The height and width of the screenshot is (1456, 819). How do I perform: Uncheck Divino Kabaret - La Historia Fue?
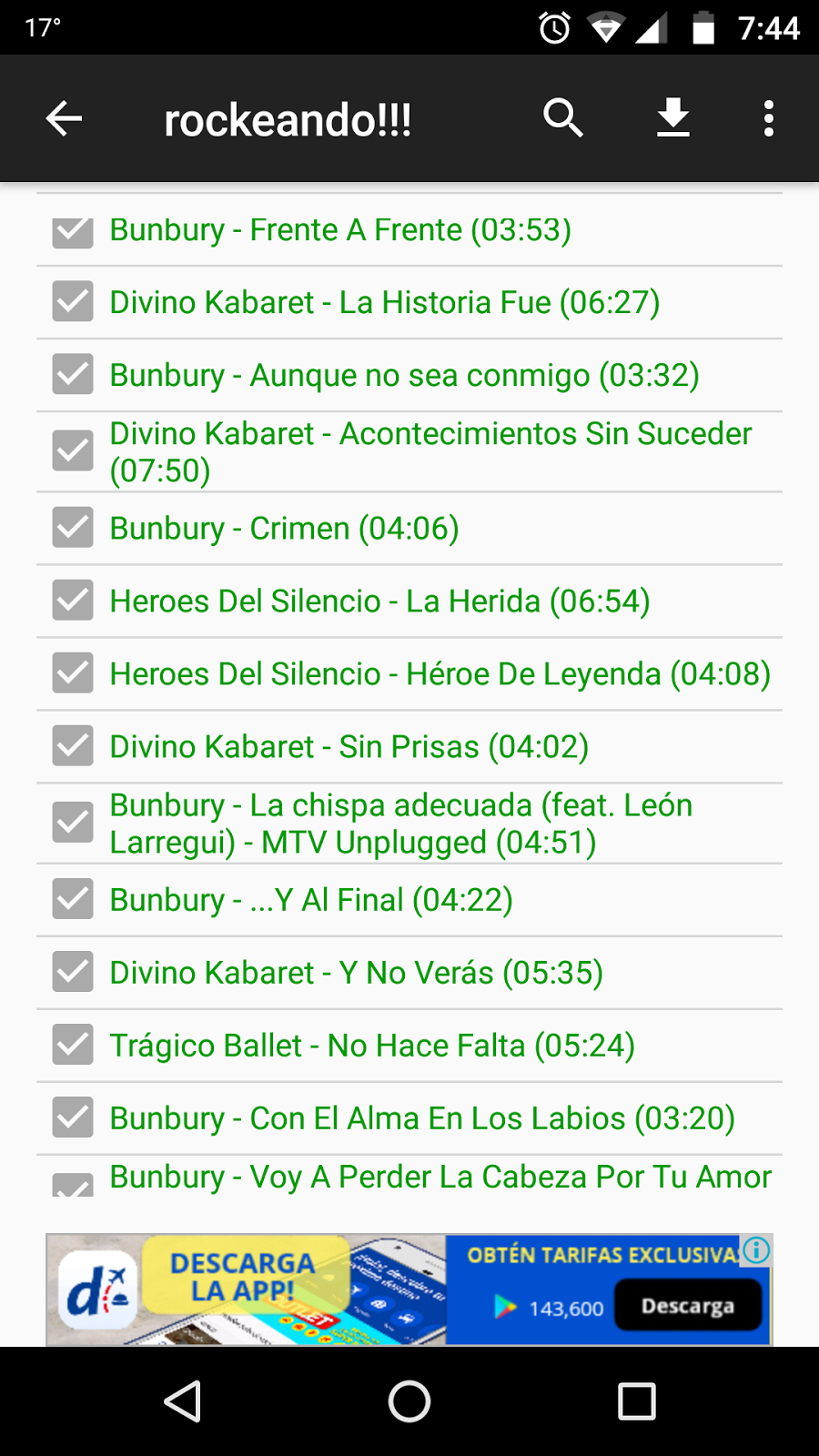[73, 301]
